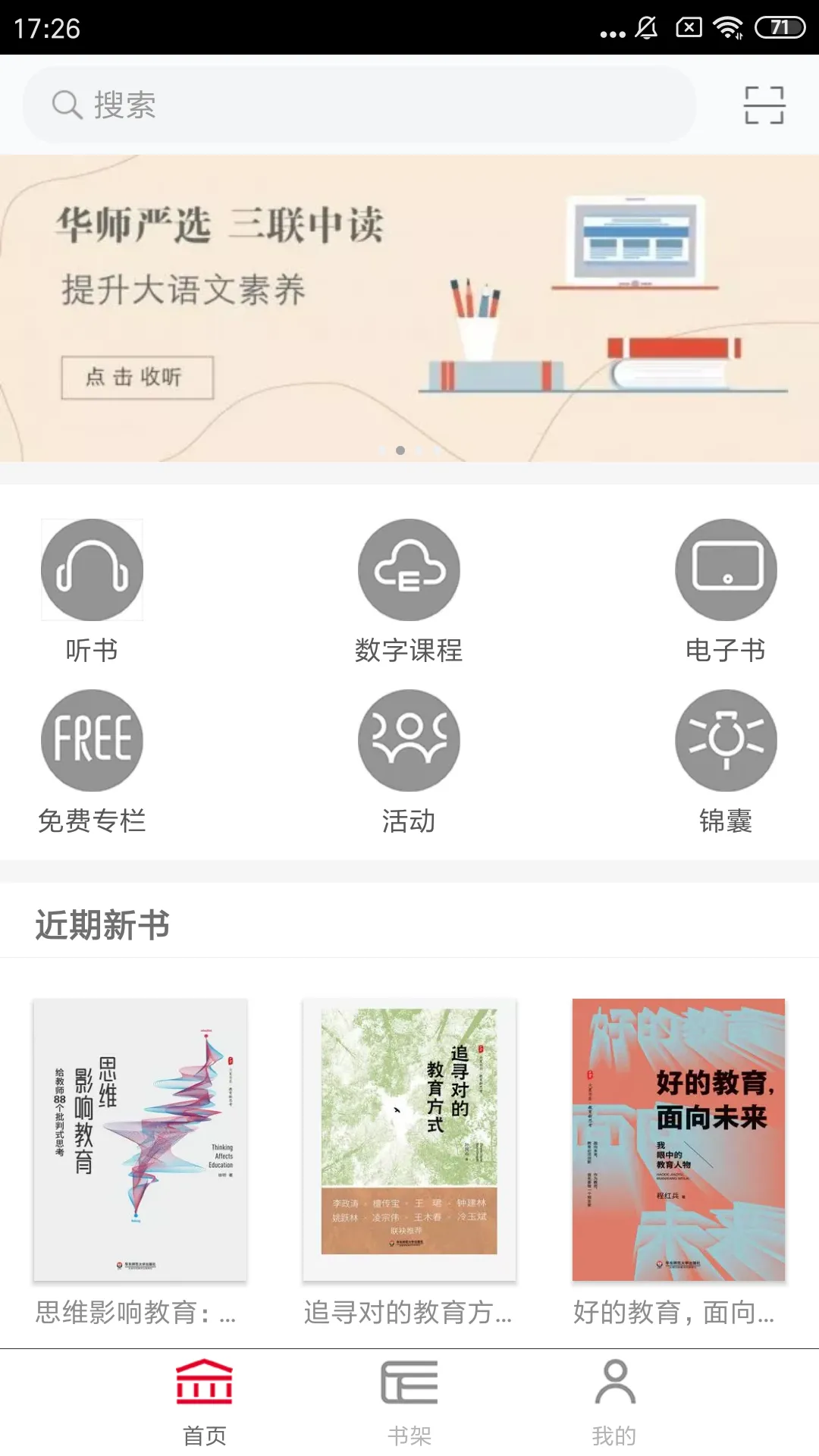Tap the FREE 免费专栏 icon

(x=91, y=741)
